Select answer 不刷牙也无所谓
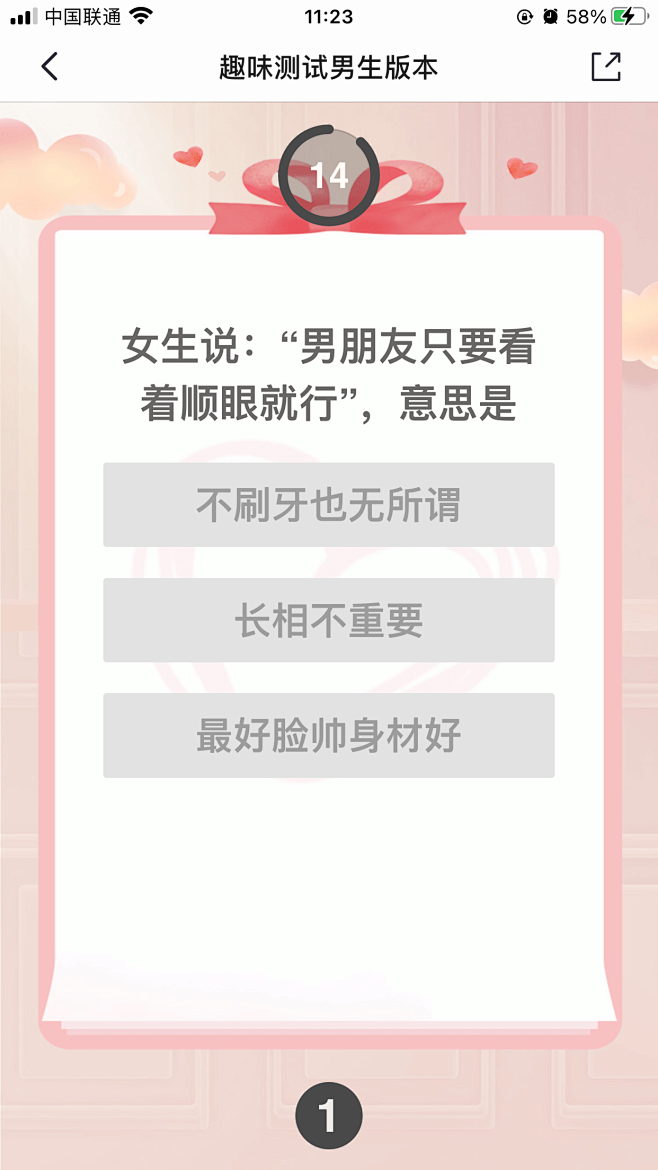 coord(328,505)
